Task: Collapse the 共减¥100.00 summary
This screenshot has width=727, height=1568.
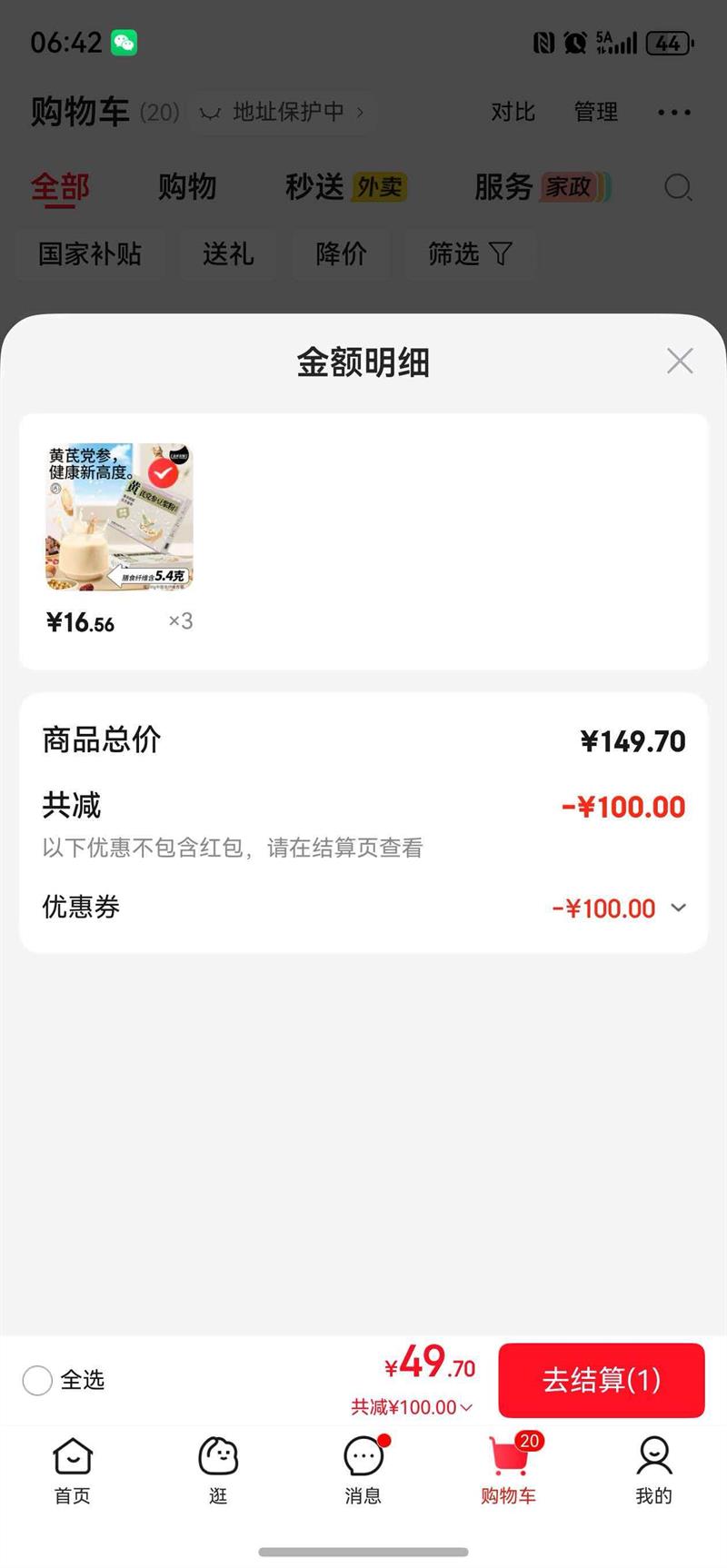Action: [413, 1407]
